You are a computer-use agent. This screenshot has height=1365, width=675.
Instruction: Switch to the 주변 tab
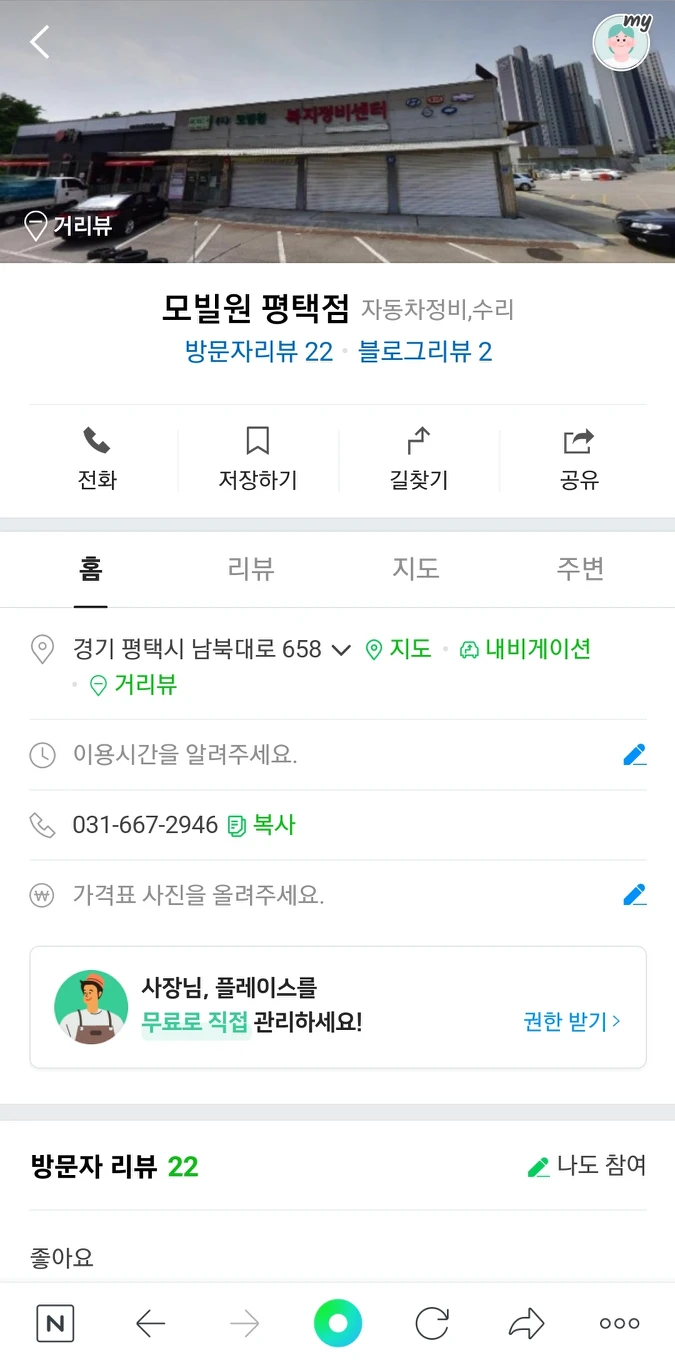click(580, 569)
